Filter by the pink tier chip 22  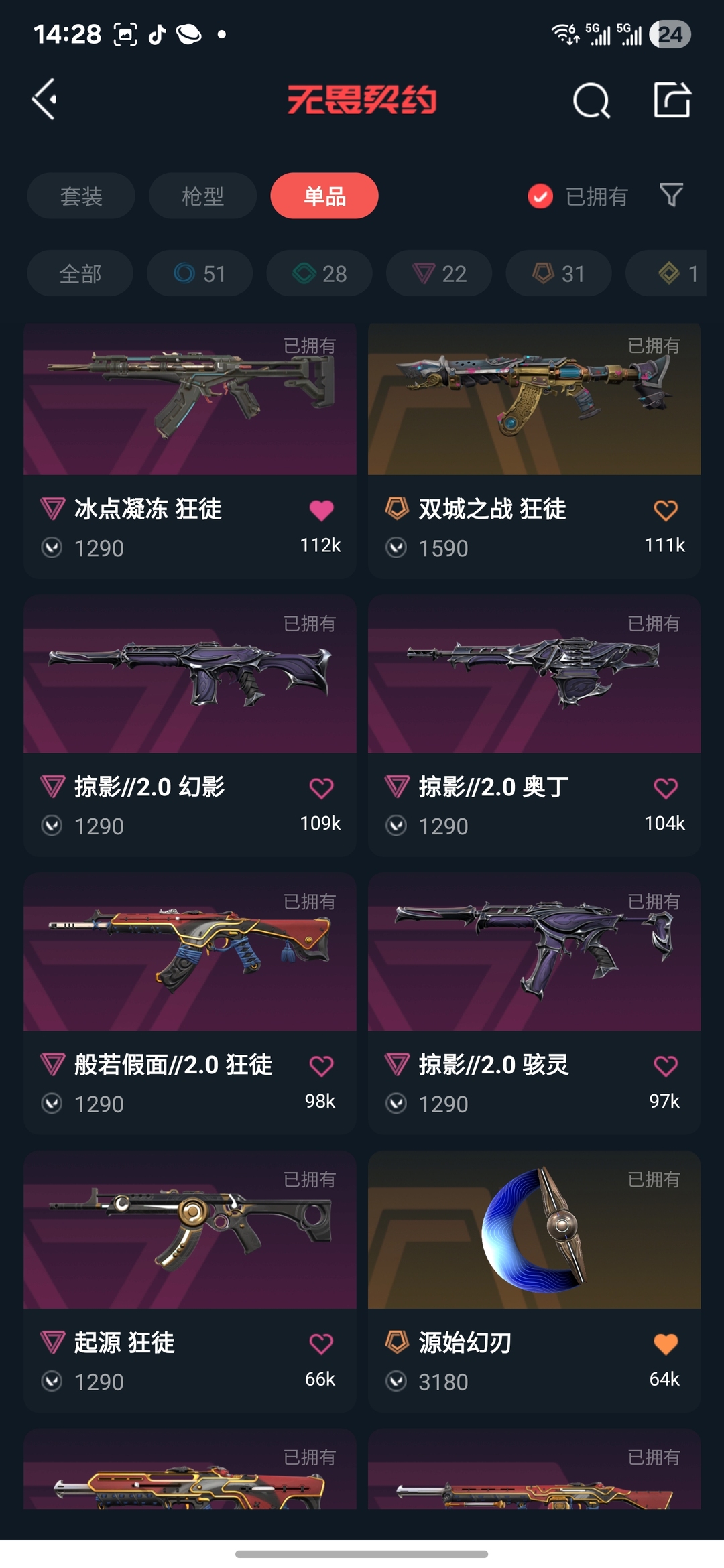click(x=439, y=273)
